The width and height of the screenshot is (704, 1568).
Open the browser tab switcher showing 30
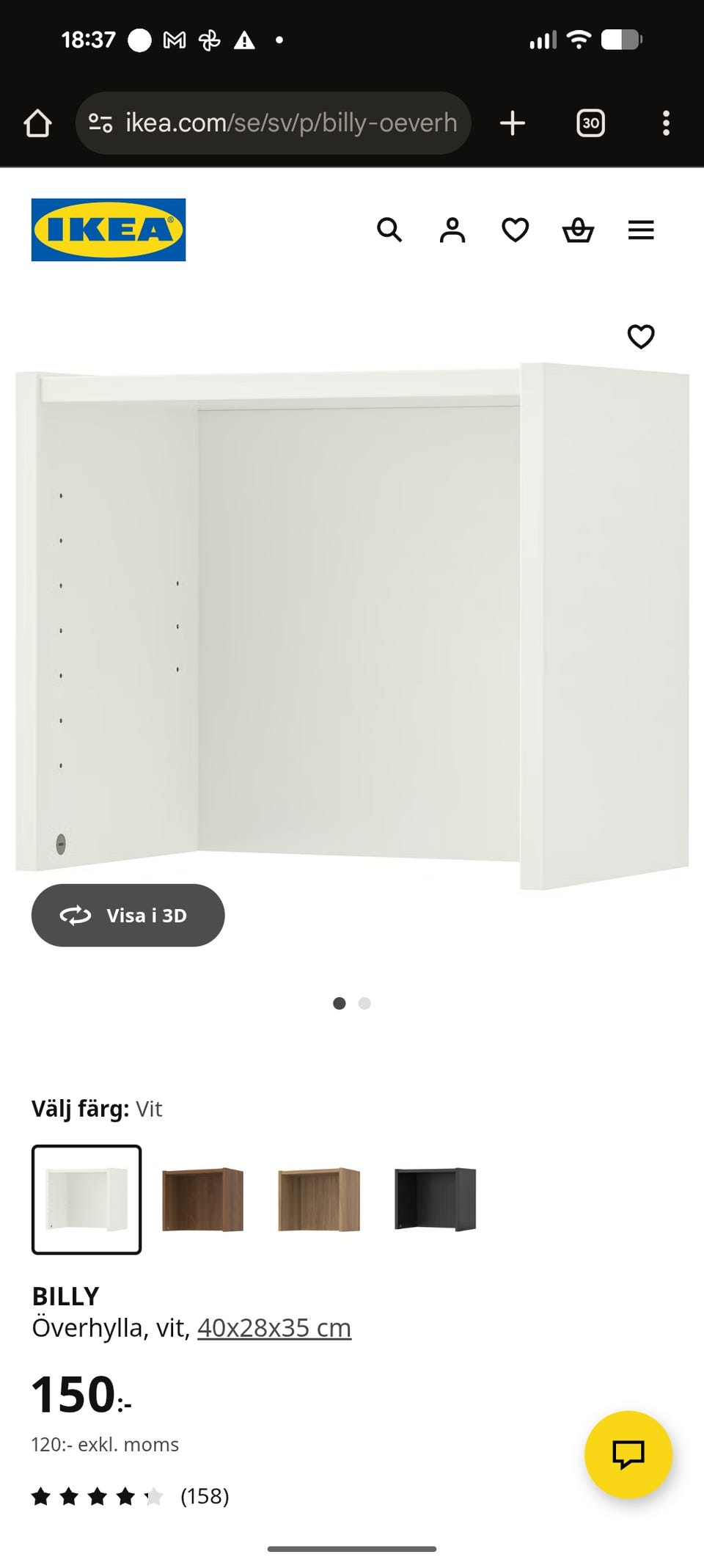(x=590, y=123)
